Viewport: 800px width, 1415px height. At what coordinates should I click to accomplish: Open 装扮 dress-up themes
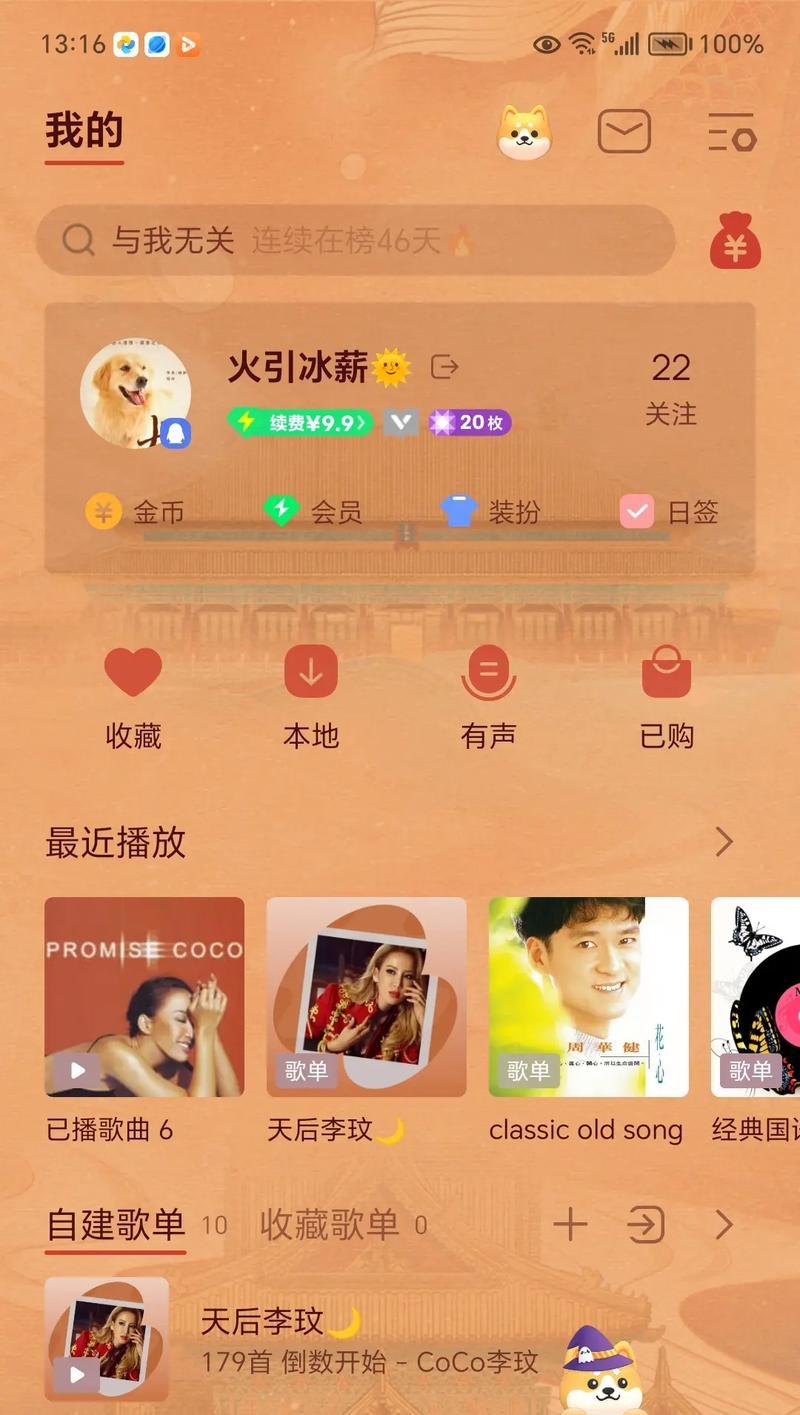(490, 512)
